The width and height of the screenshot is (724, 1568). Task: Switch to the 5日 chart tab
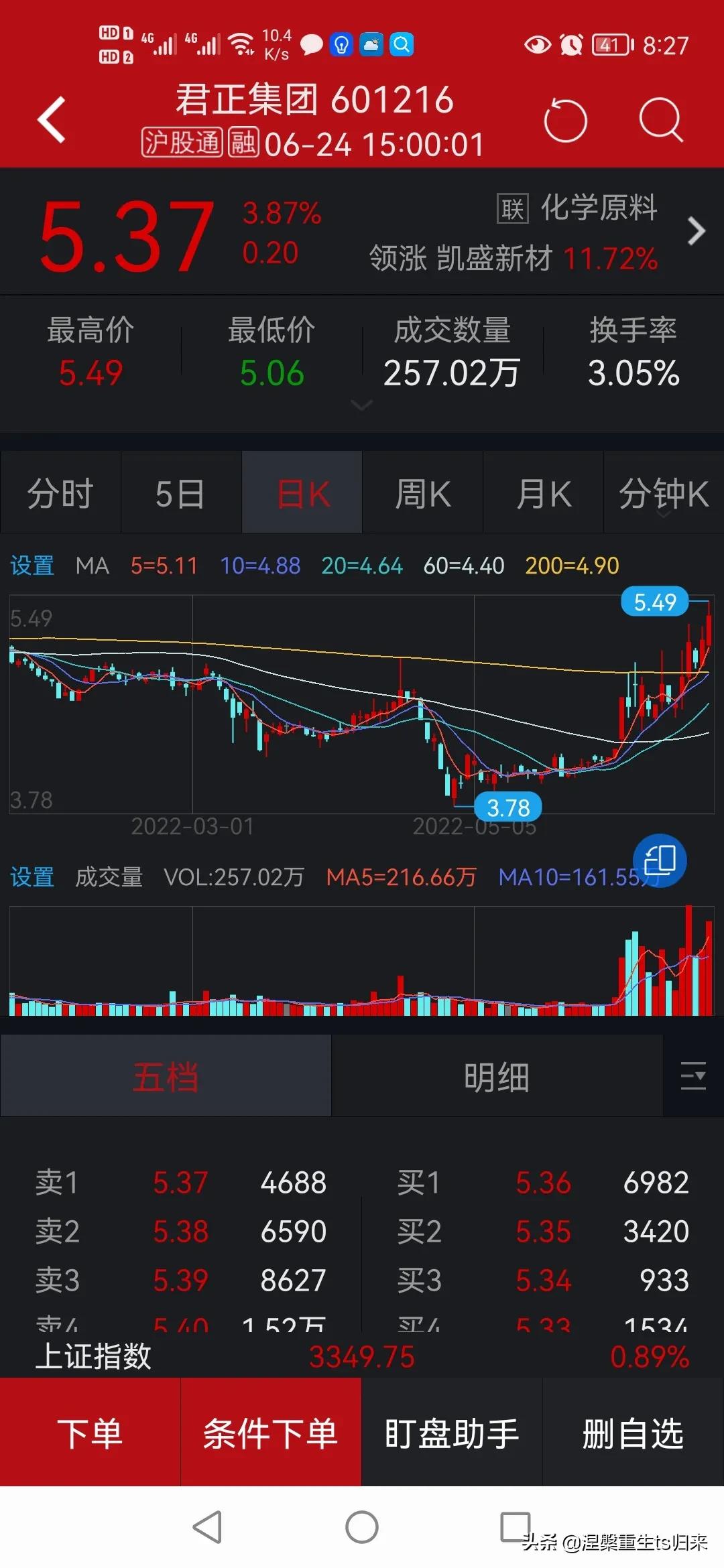pos(180,494)
